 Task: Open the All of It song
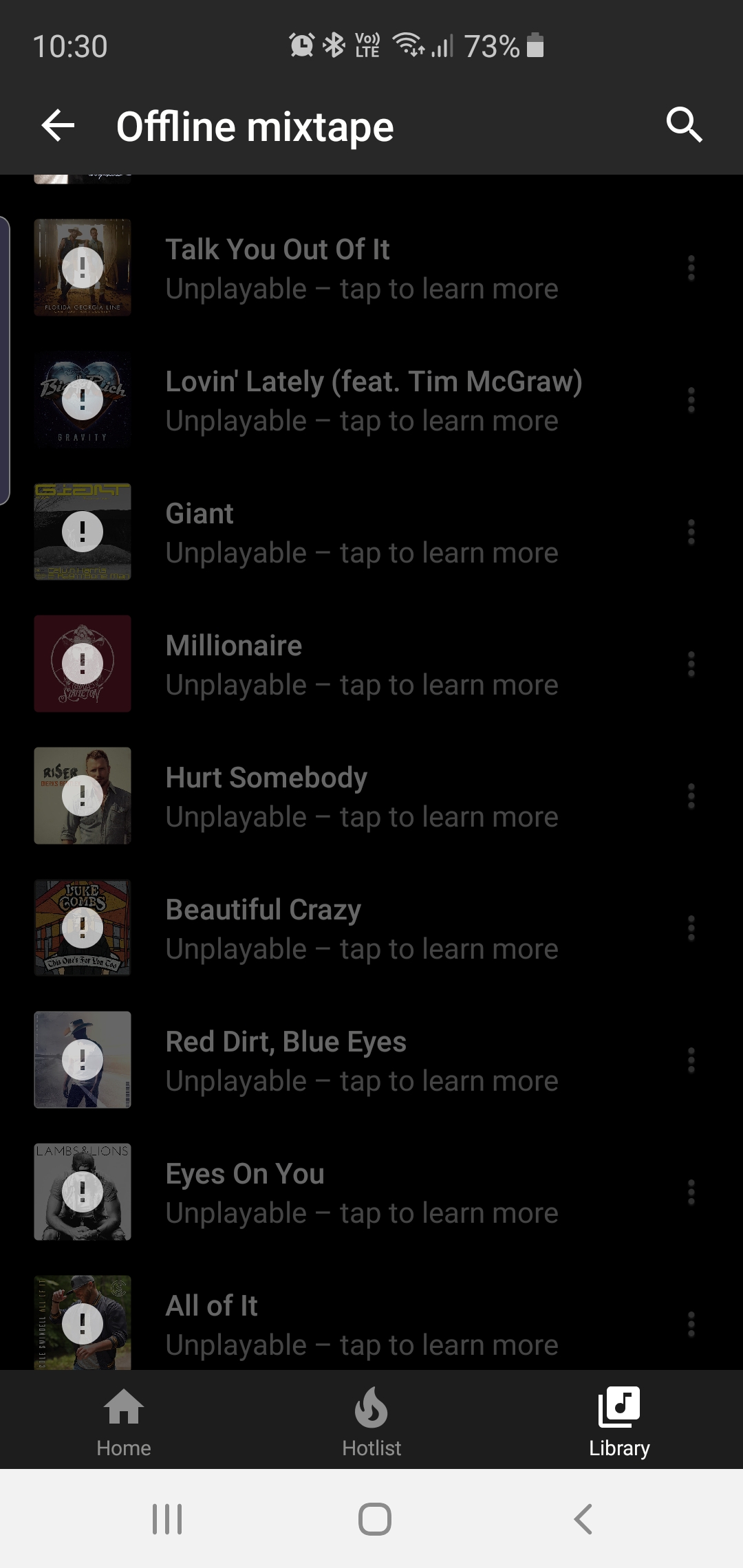point(361,1323)
